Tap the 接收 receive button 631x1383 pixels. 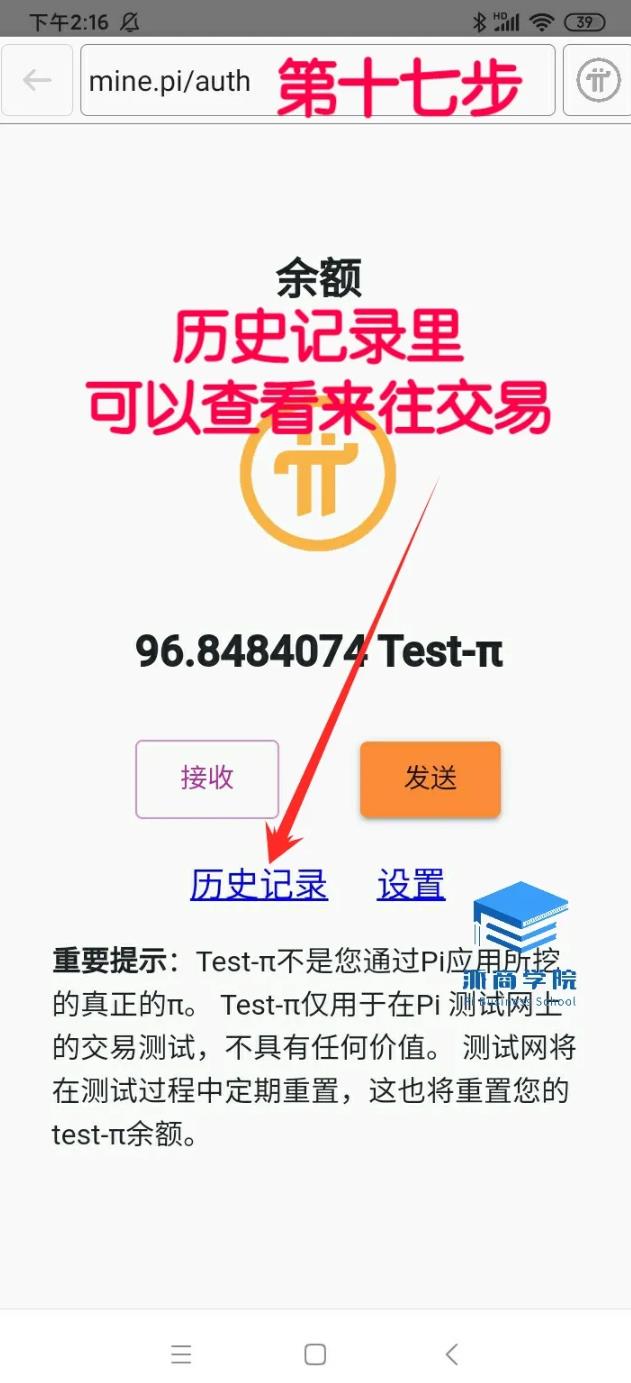click(x=207, y=778)
